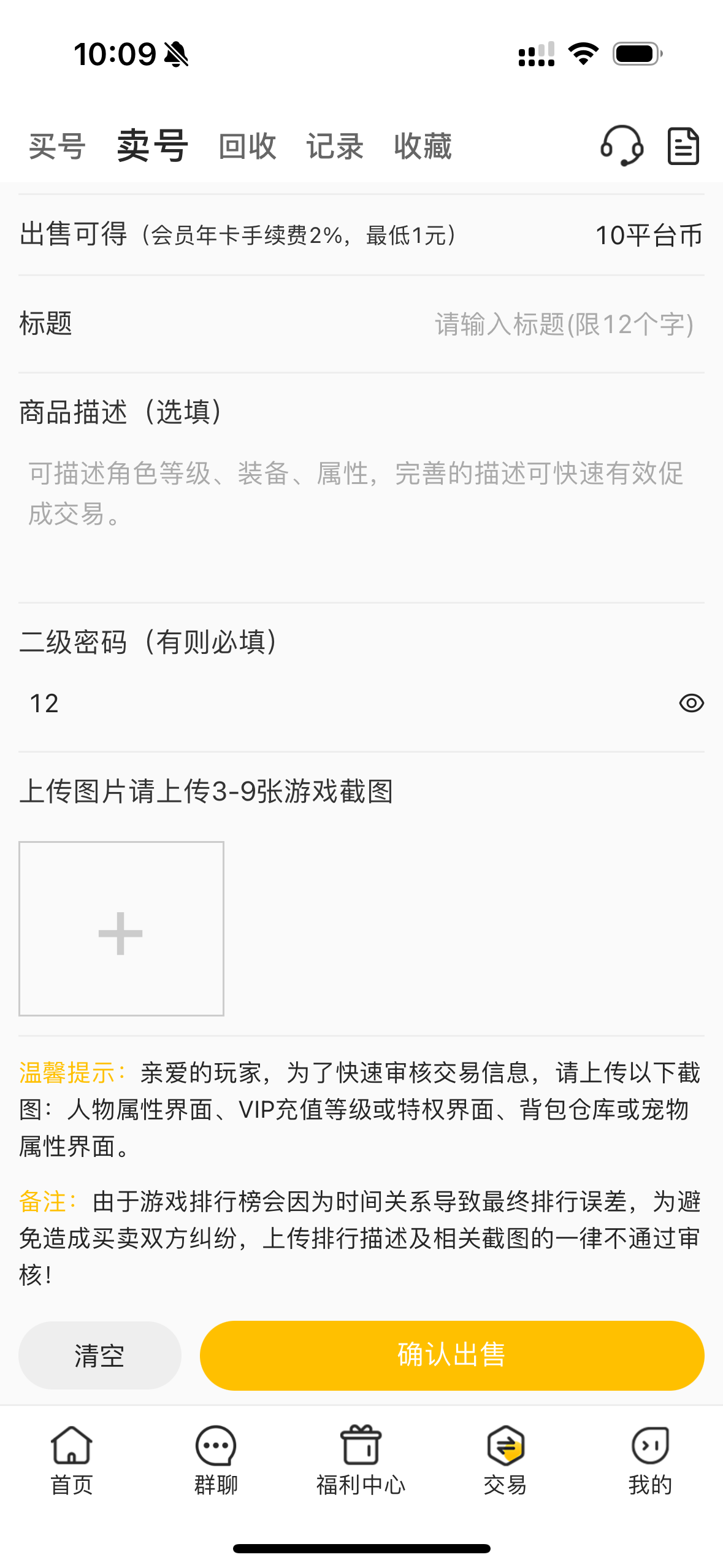Open the 收藏 tab
This screenshot has width=723, height=1568.
click(423, 147)
